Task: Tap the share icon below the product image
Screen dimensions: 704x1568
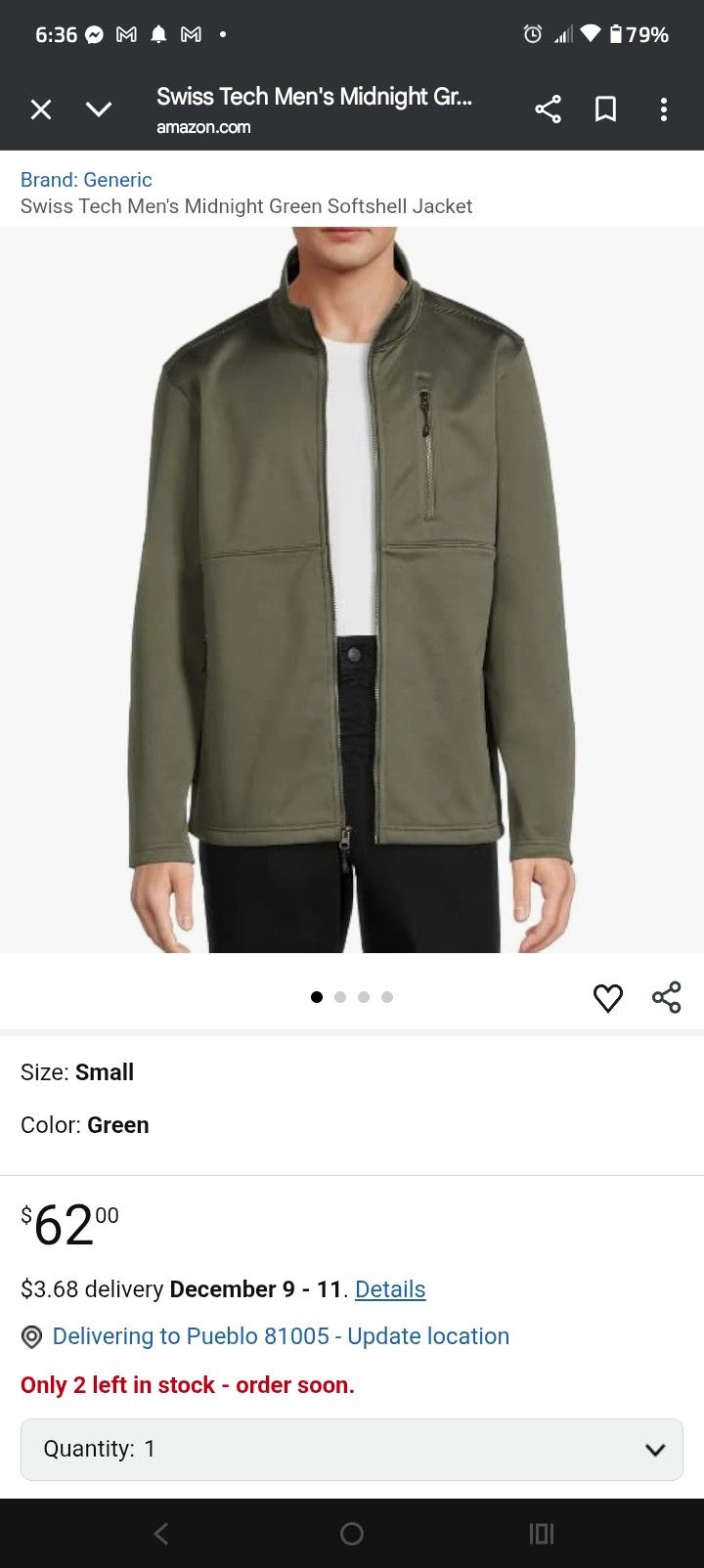Action: (x=667, y=998)
